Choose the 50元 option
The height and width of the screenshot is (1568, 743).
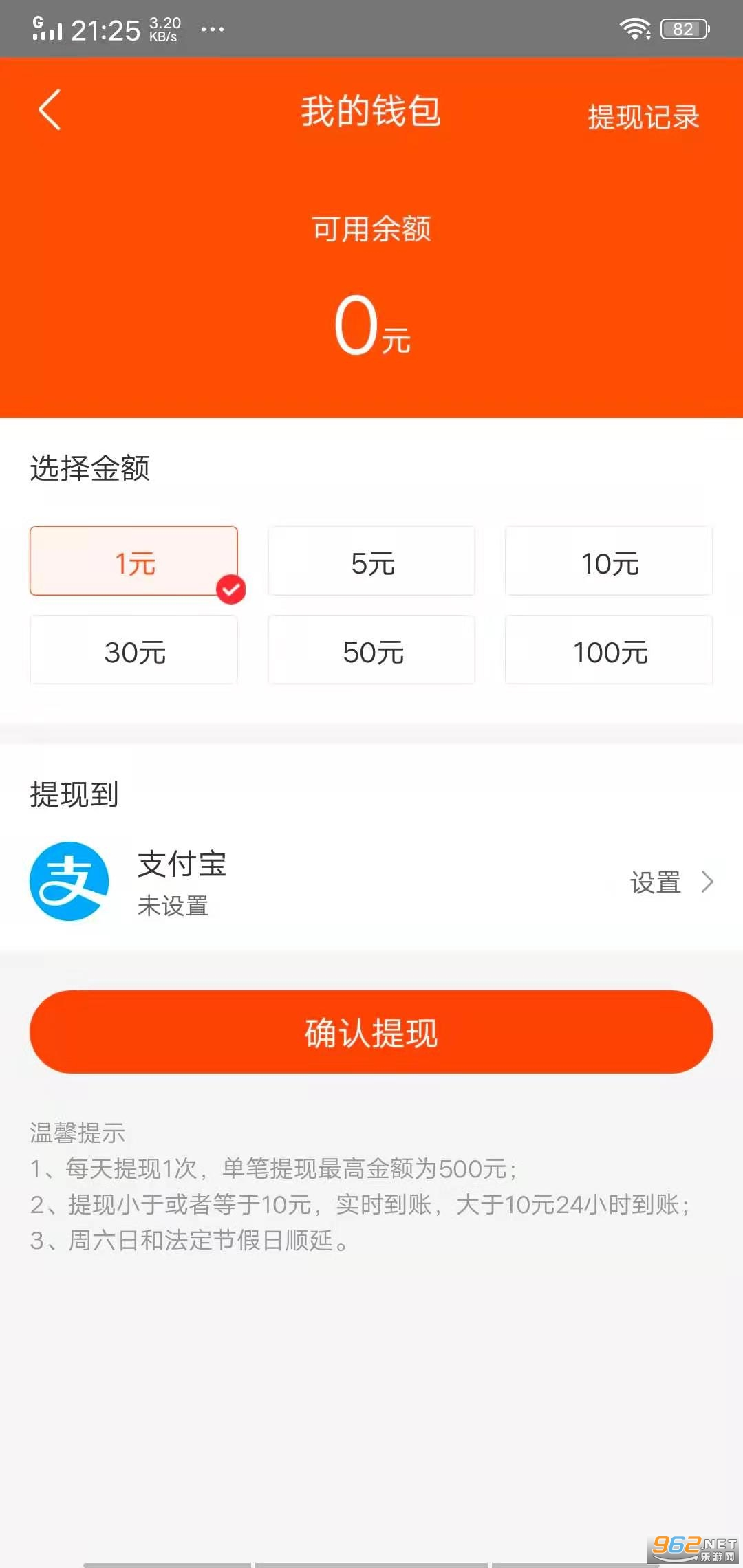pyautogui.click(x=371, y=650)
